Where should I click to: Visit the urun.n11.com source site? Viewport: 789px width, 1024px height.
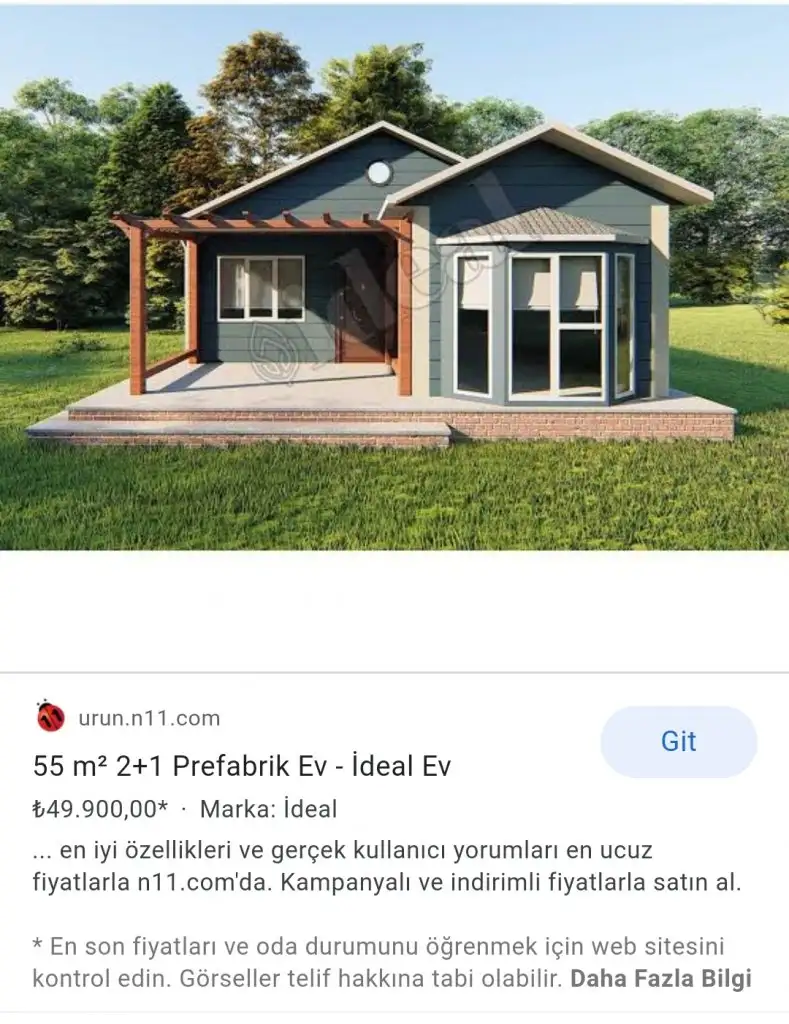pyautogui.click(x=148, y=718)
